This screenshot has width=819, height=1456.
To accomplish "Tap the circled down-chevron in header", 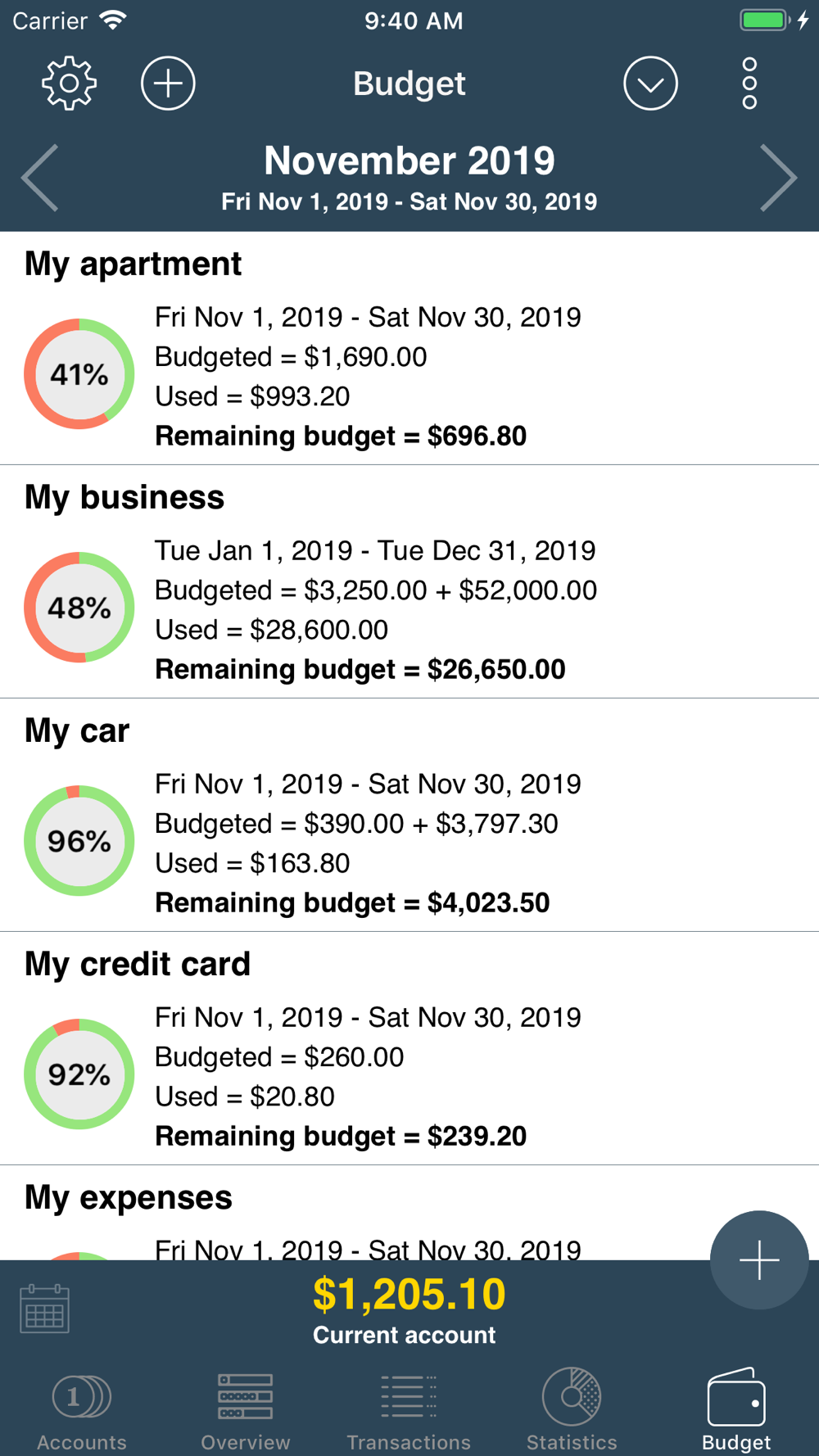I will (x=650, y=84).
